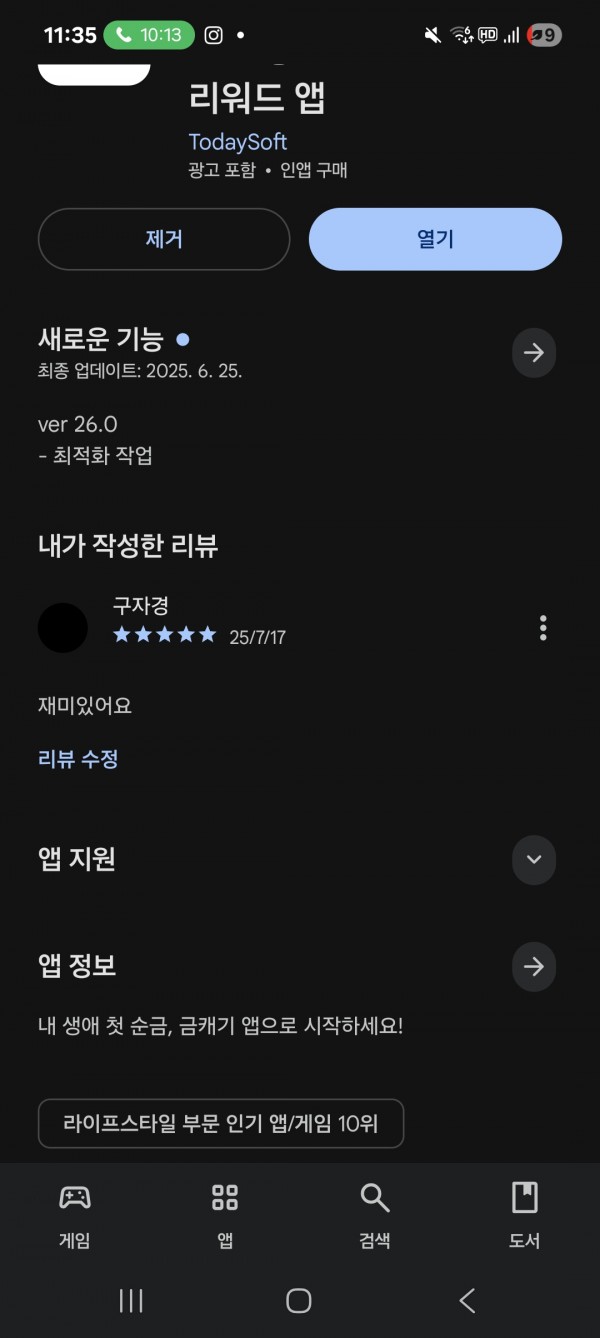Expand the 앱 지원 section
This screenshot has width=600, height=1338.
pos(534,859)
